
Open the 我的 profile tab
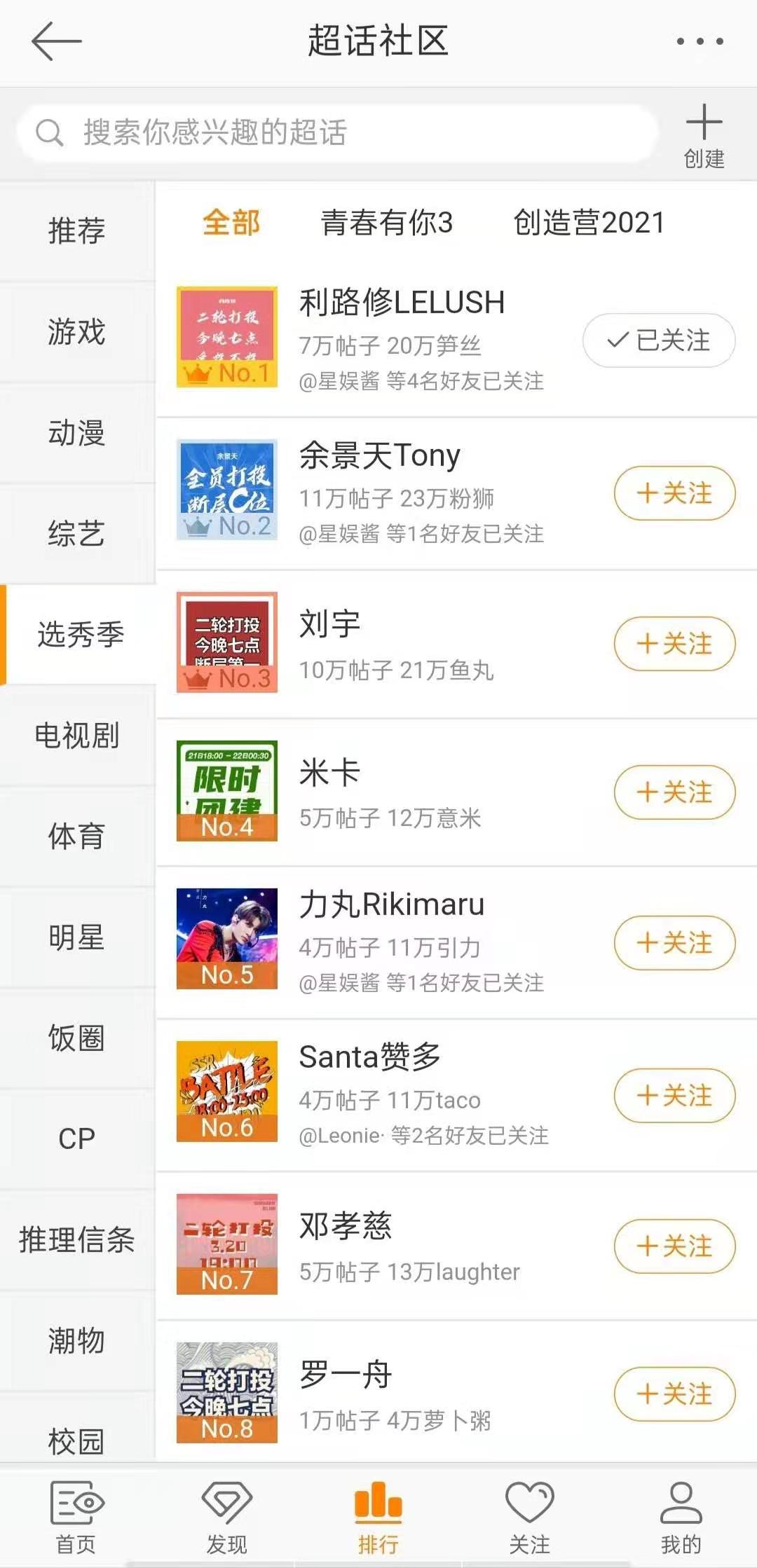tap(681, 1517)
